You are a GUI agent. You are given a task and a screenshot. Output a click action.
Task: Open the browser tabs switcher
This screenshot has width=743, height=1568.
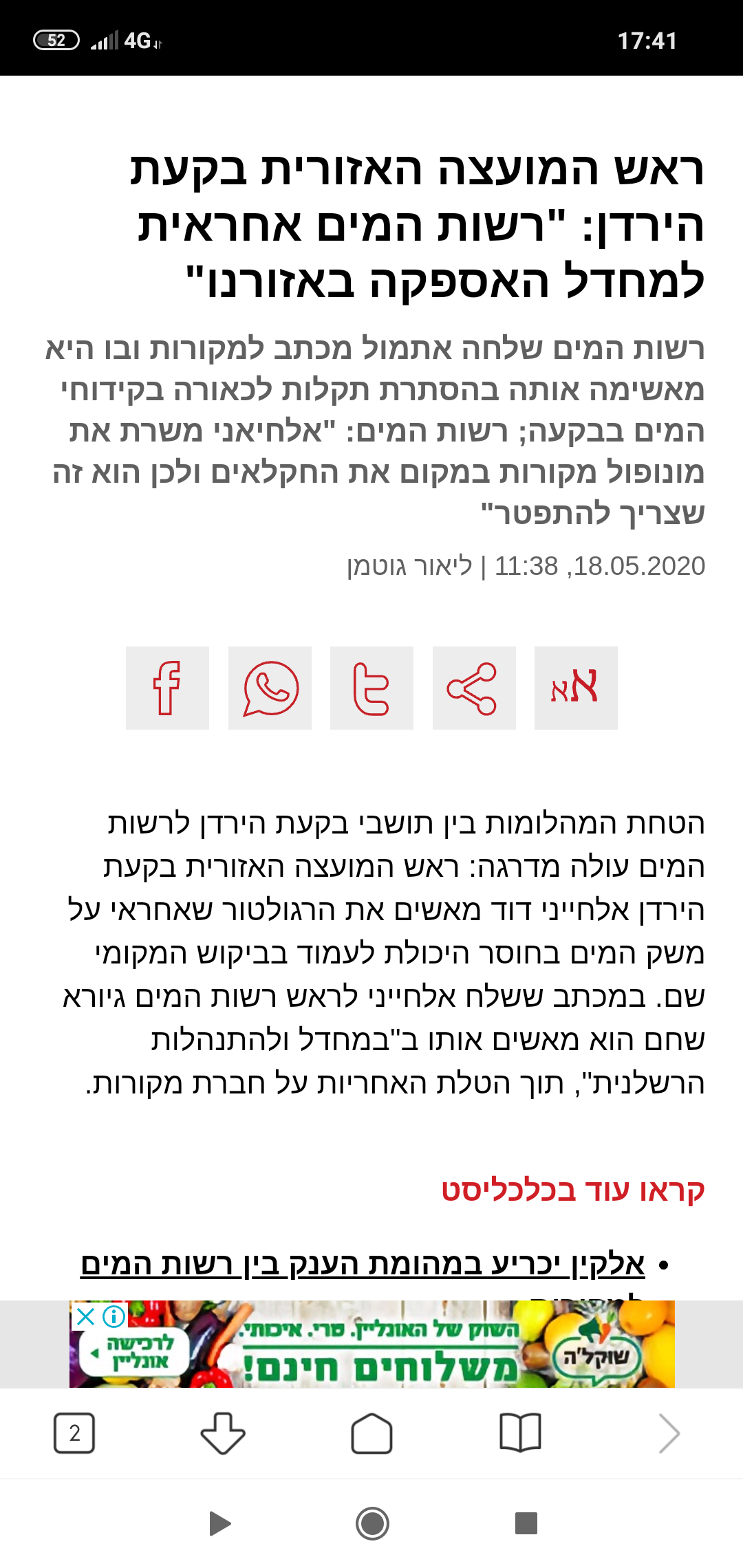tap(74, 1434)
